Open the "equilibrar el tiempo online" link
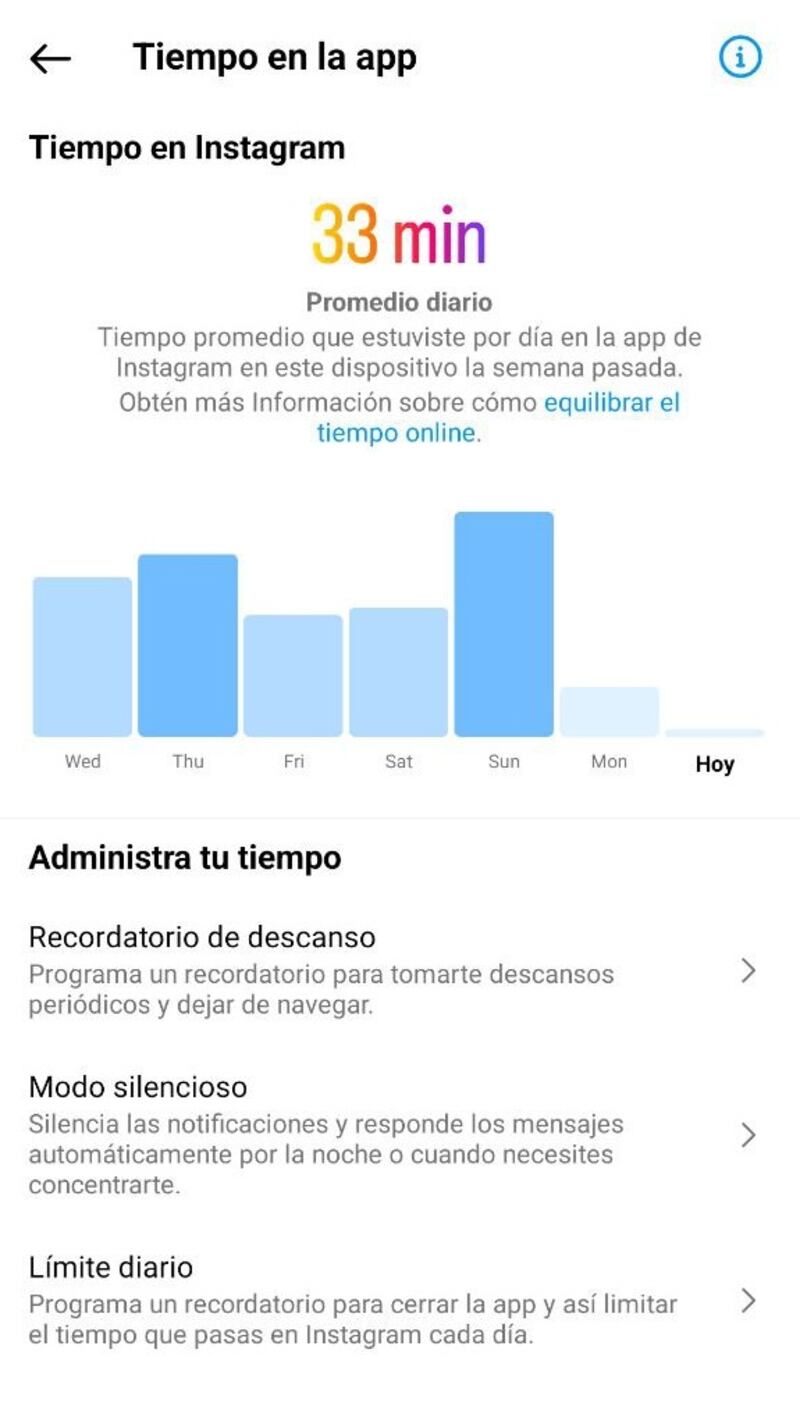 [x=610, y=403]
